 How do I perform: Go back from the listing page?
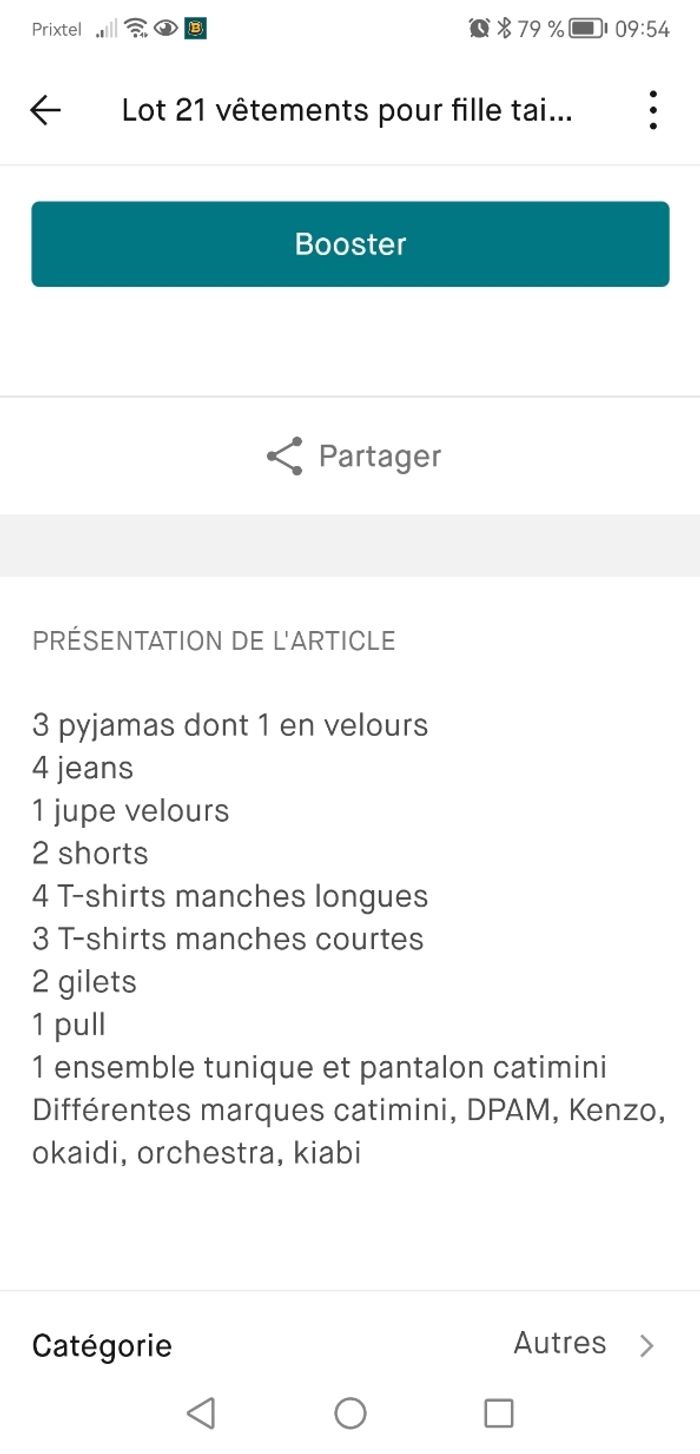point(46,110)
